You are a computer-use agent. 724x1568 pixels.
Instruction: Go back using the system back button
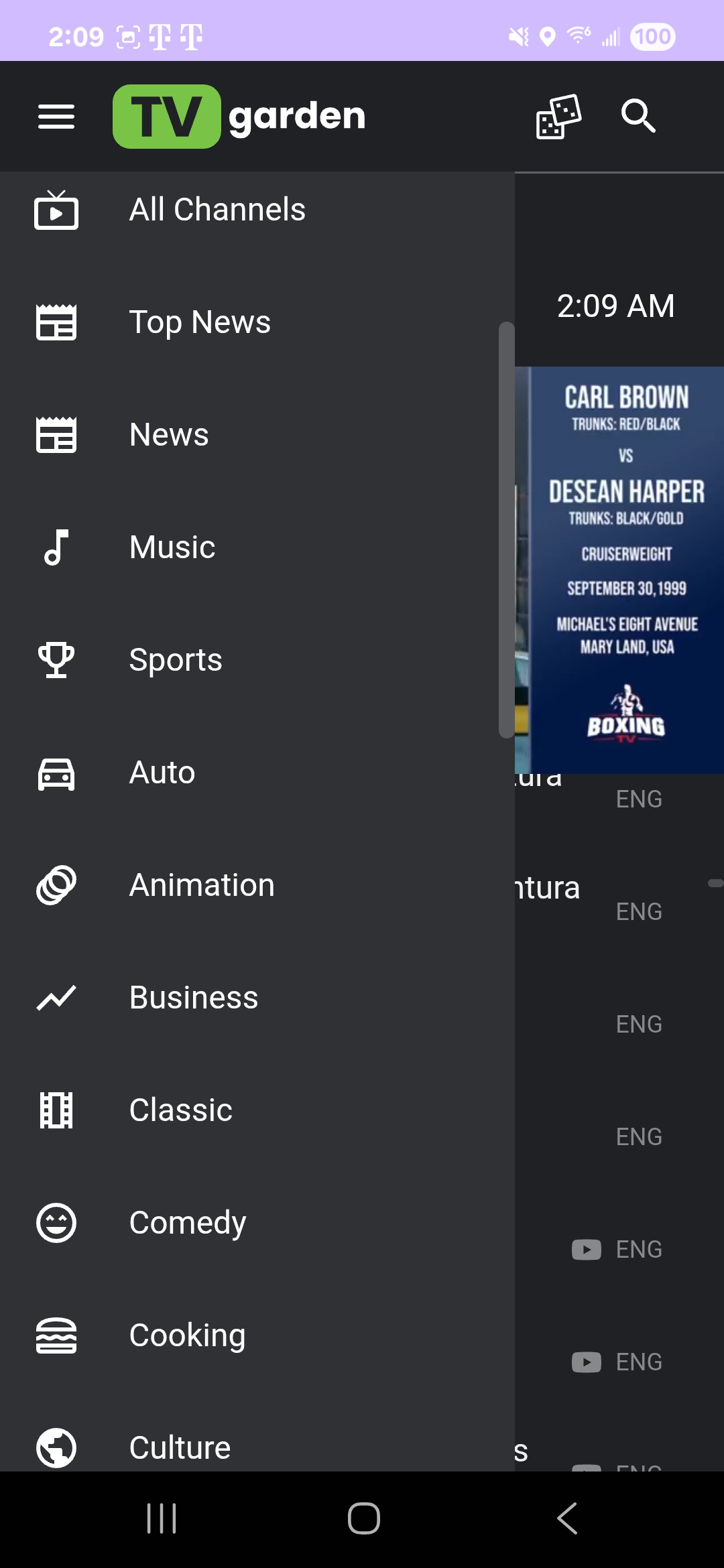point(567,1518)
